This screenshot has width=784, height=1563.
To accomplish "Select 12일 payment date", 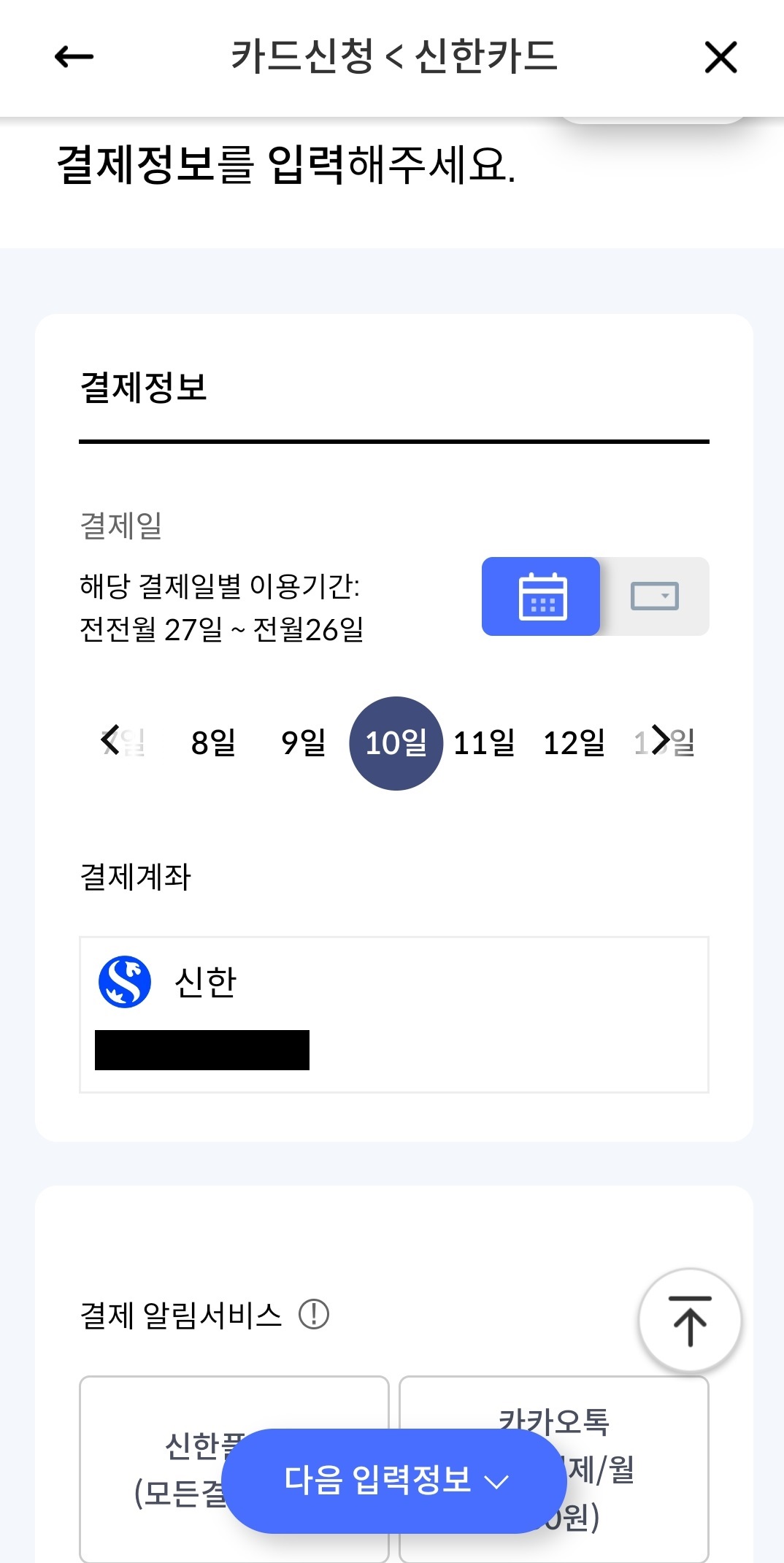I will (x=574, y=743).
